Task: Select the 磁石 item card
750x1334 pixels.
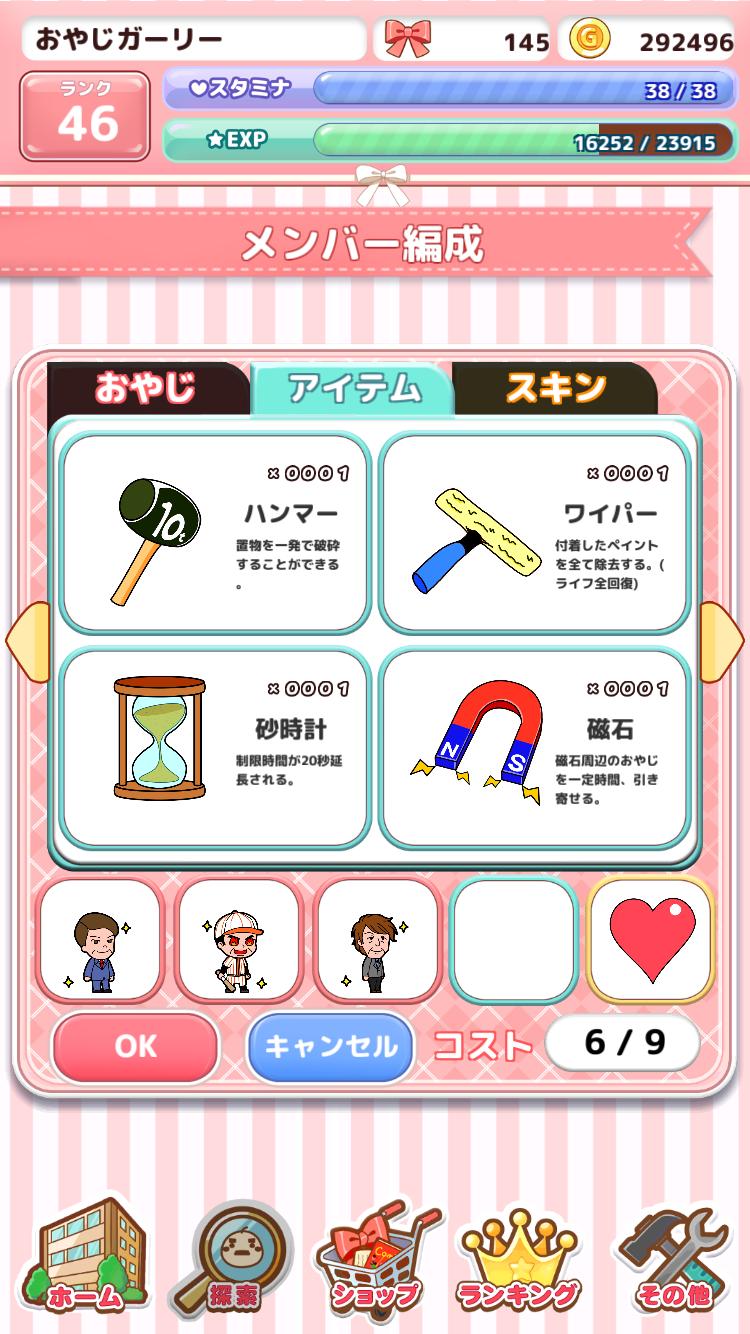Action: click(x=534, y=748)
